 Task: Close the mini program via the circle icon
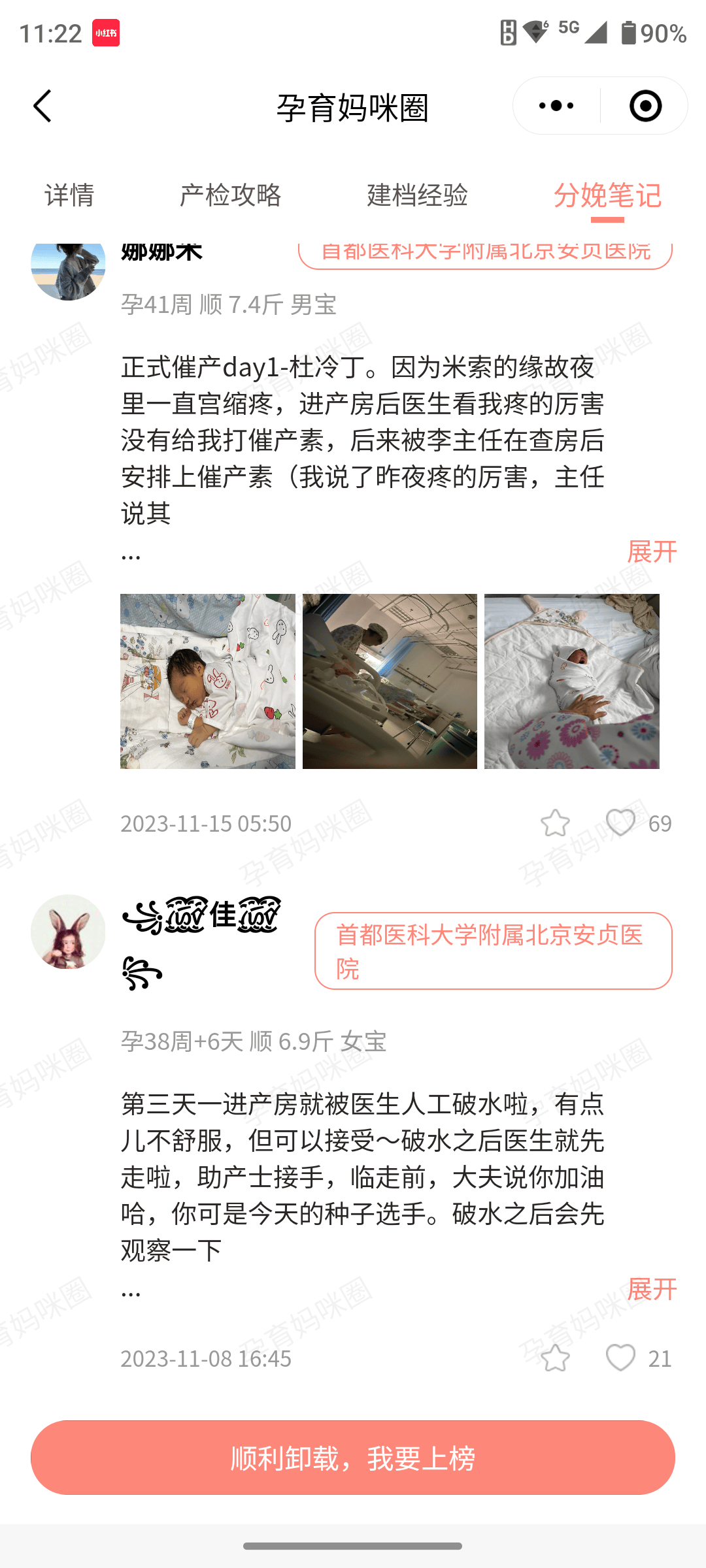click(x=645, y=106)
